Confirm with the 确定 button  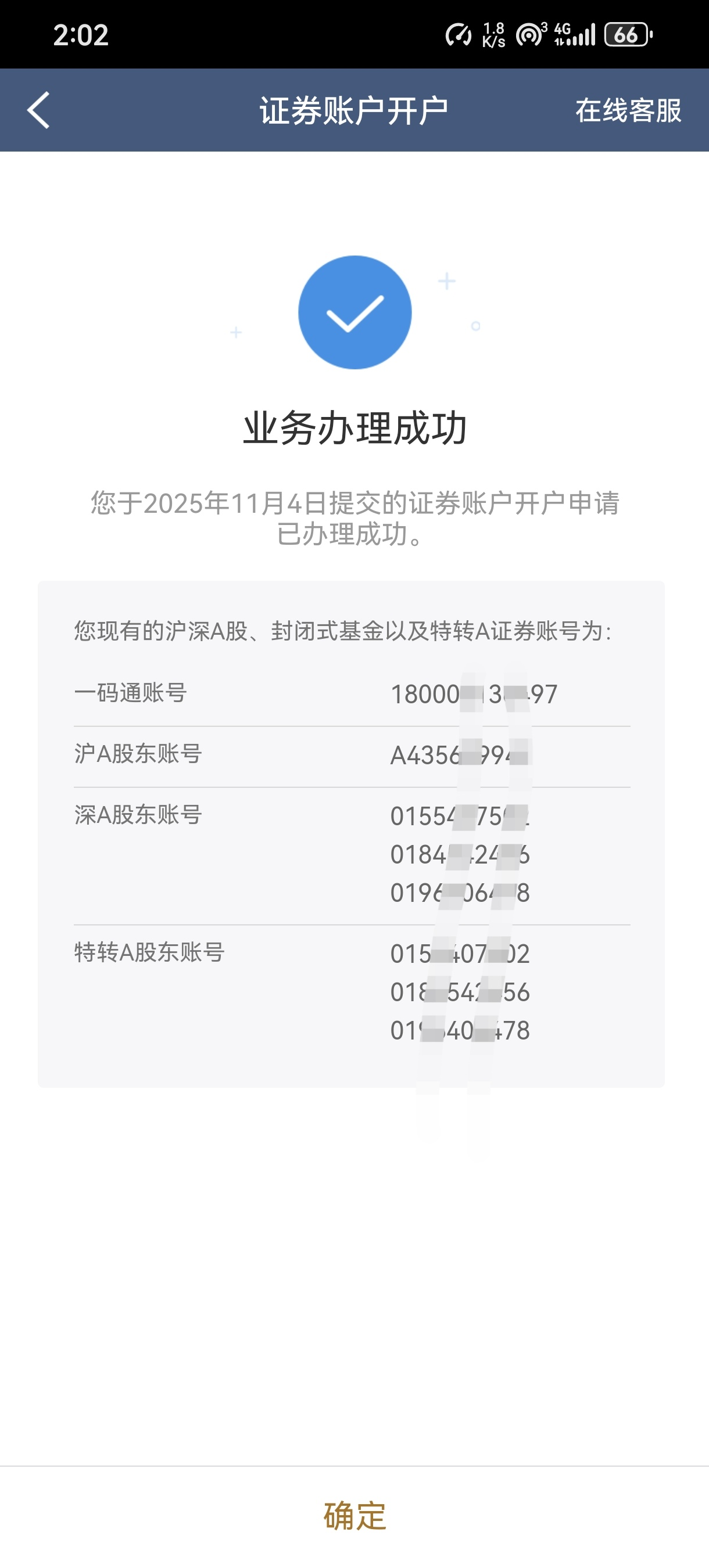(x=354, y=1516)
